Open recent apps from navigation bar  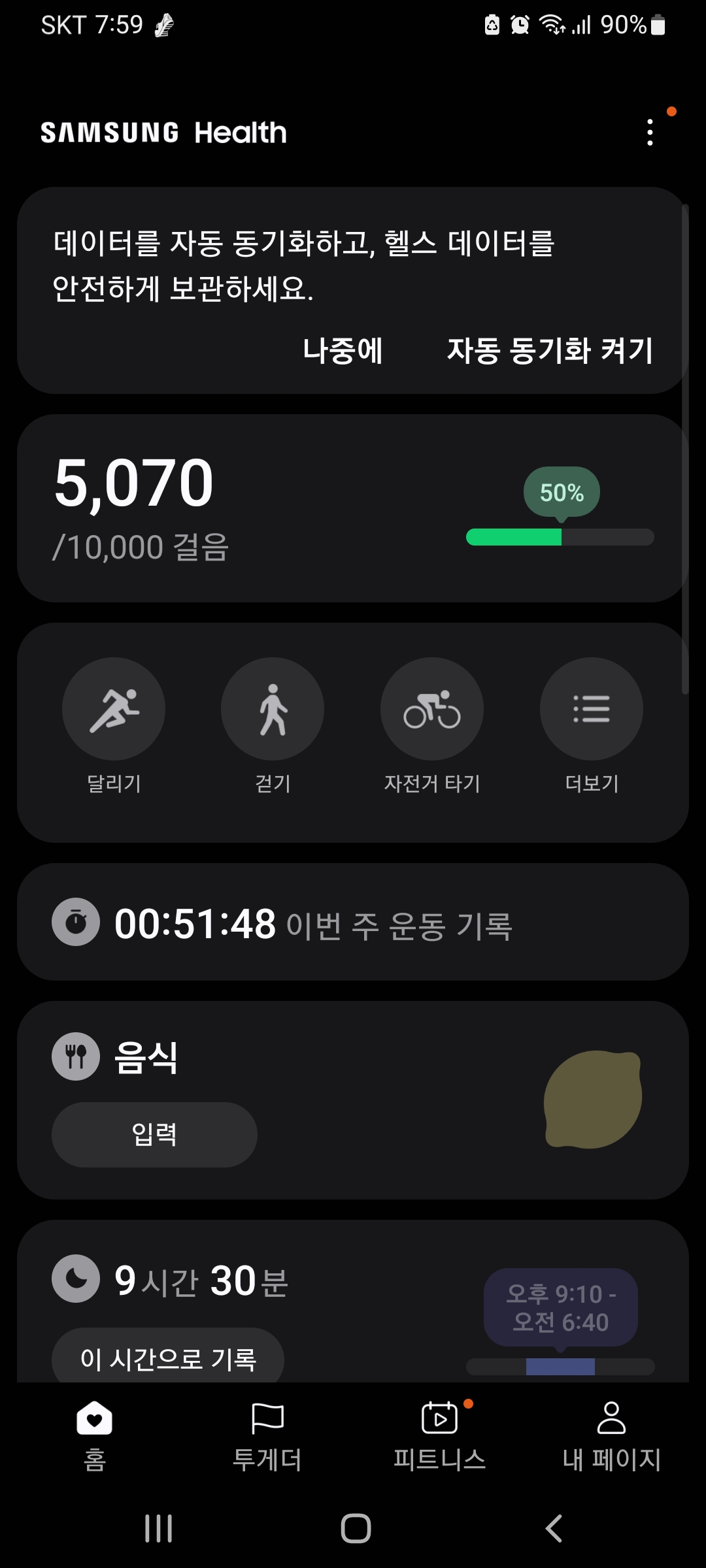tap(158, 1529)
